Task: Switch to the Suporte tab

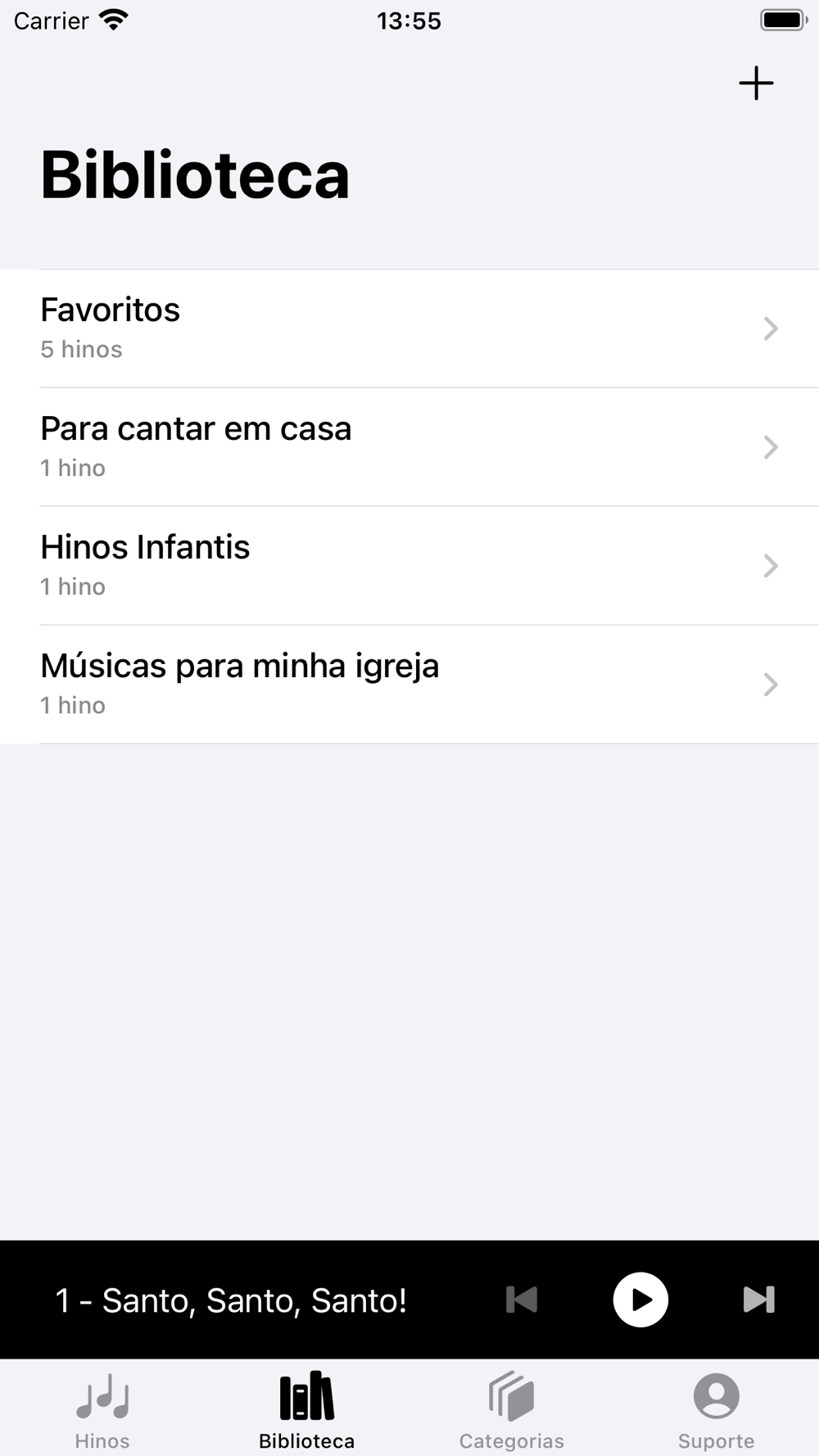Action: click(716, 1410)
